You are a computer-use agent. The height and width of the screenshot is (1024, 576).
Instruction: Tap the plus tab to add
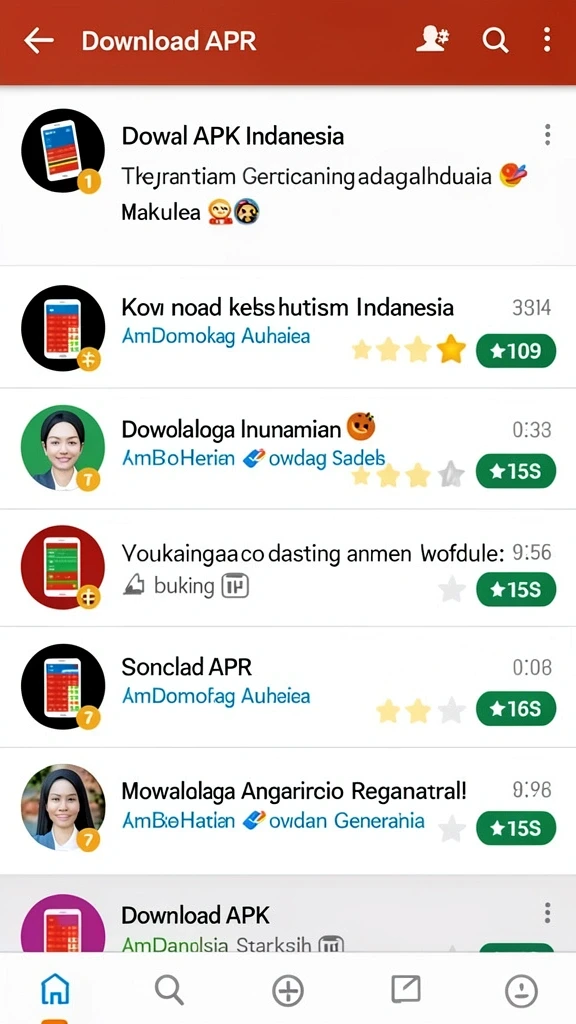point(288,991)
